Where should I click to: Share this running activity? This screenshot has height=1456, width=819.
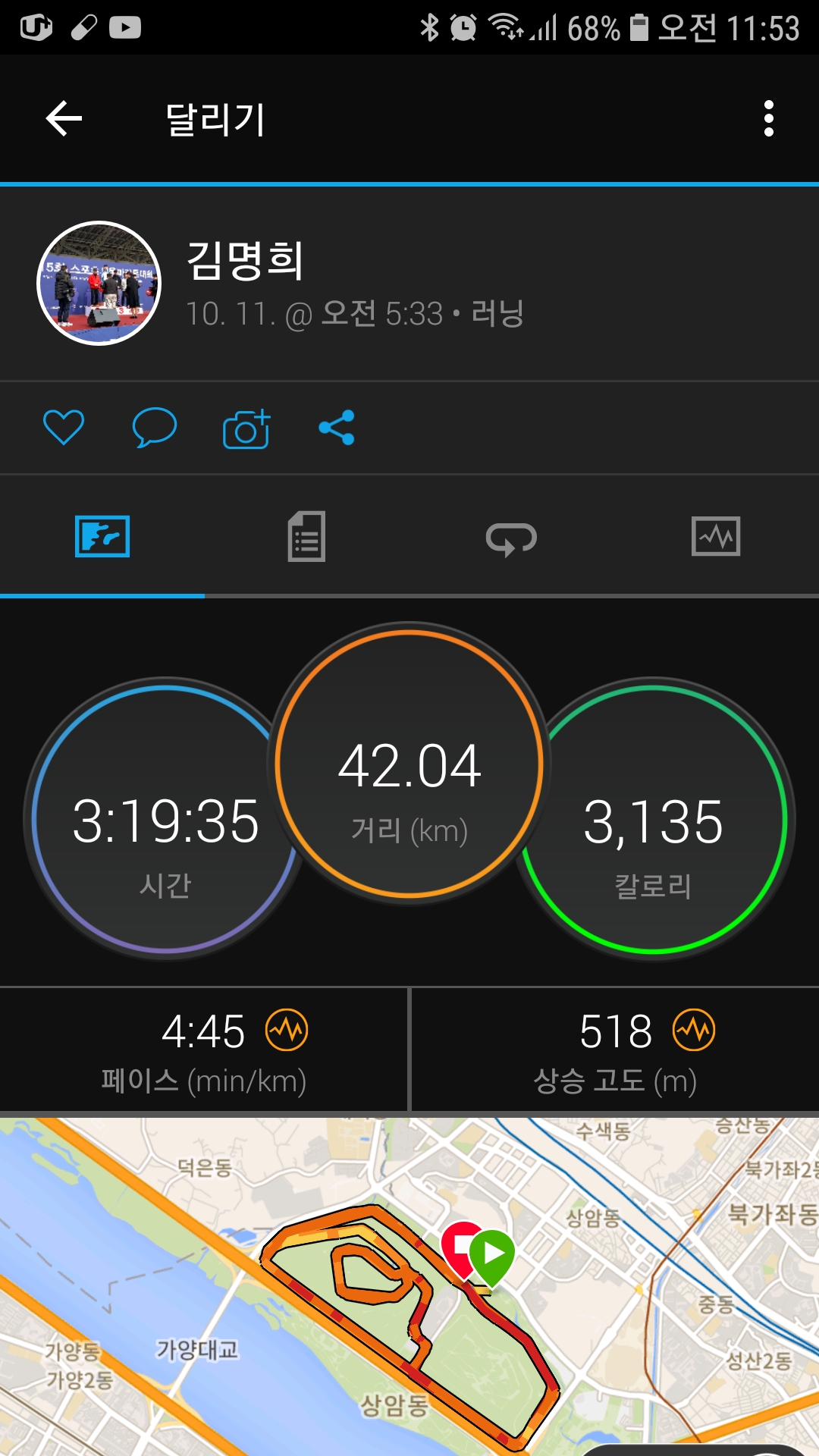[337, 427]
